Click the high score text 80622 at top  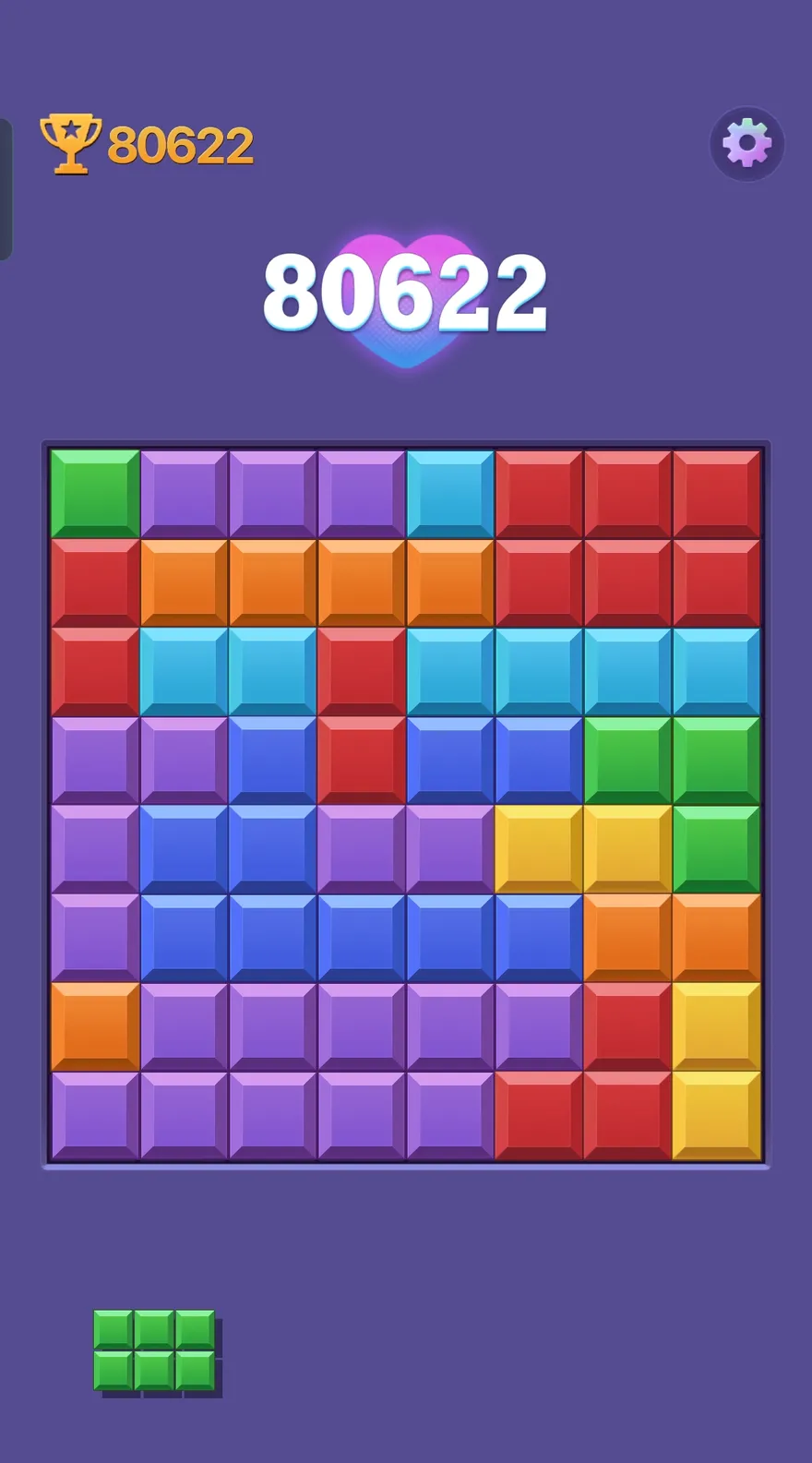click(x=180, y=140)
